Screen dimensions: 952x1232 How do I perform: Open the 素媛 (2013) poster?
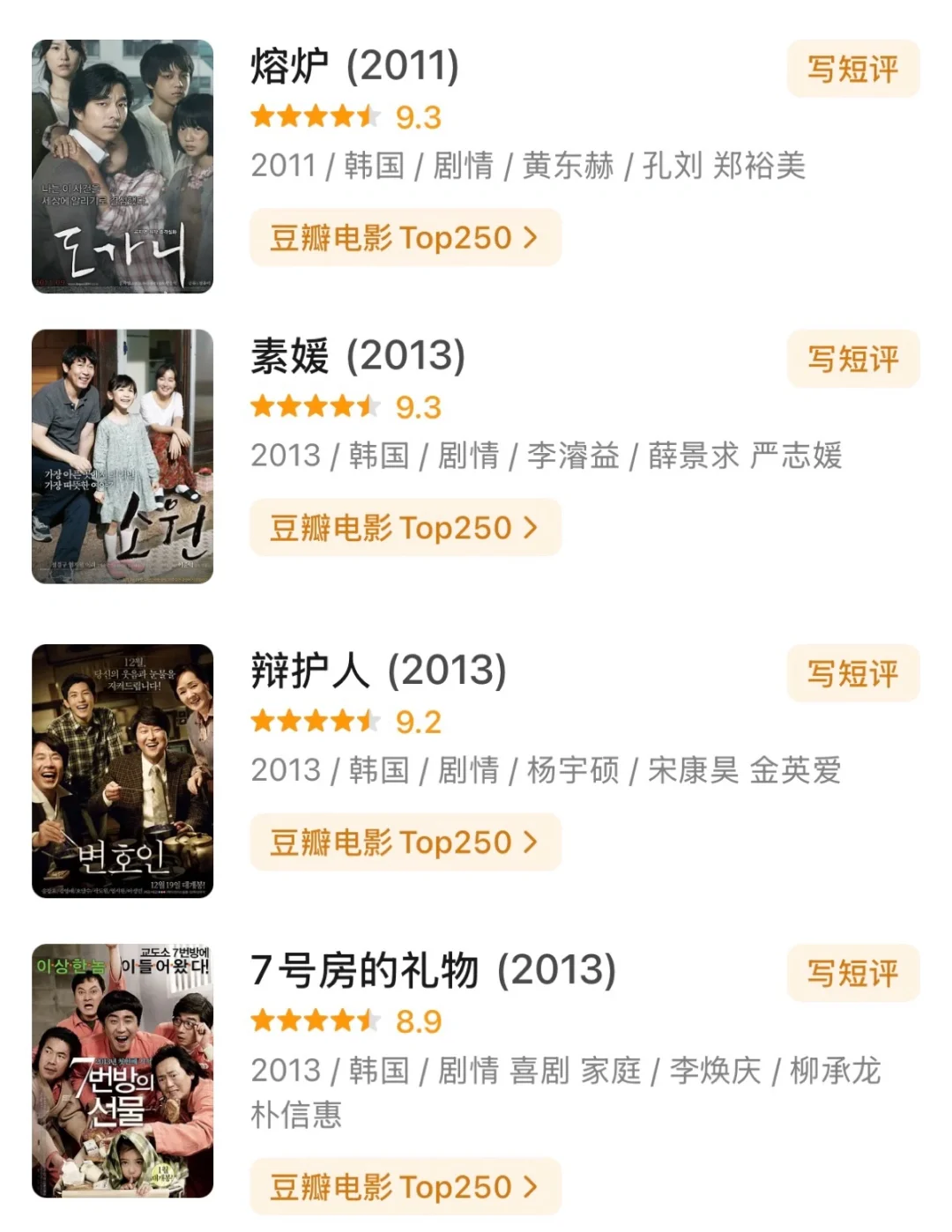[123, 456]
